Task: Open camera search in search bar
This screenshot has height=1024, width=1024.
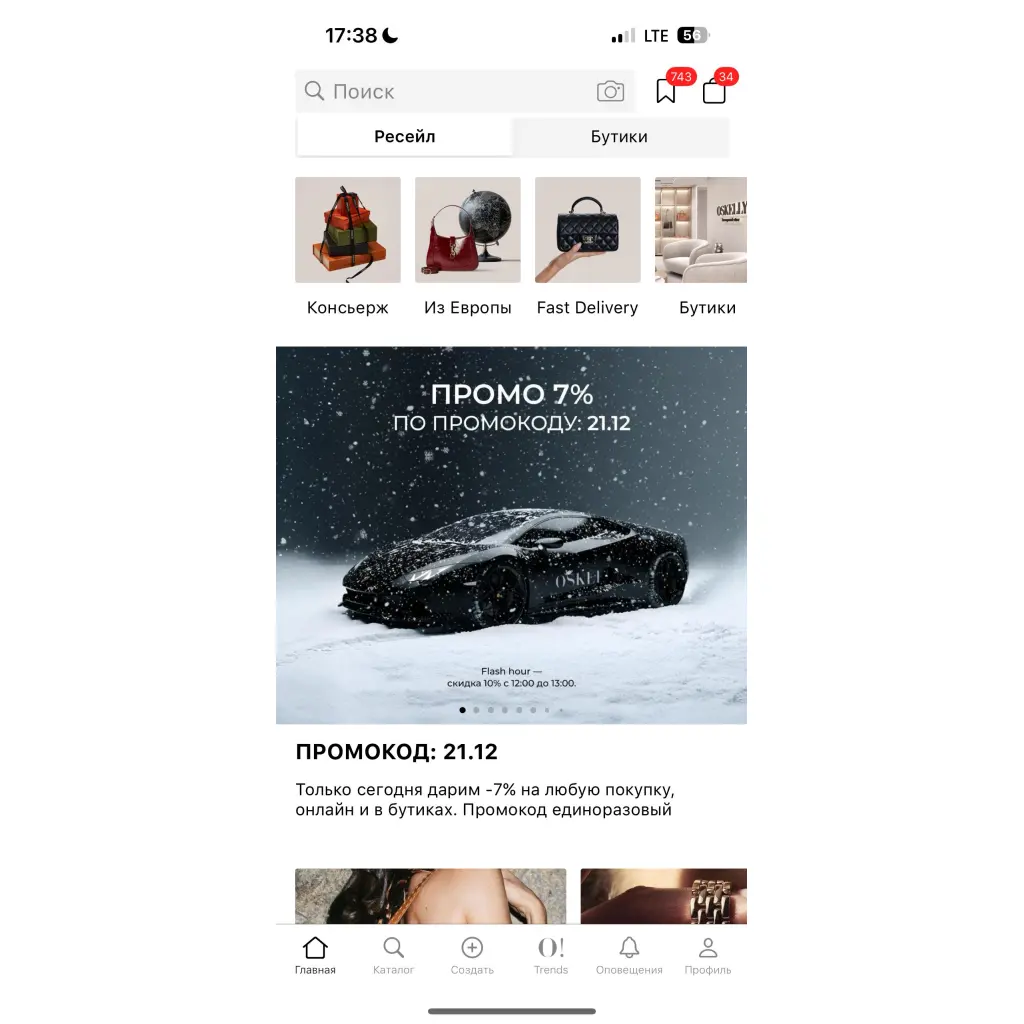Action: tap(610, 91)
